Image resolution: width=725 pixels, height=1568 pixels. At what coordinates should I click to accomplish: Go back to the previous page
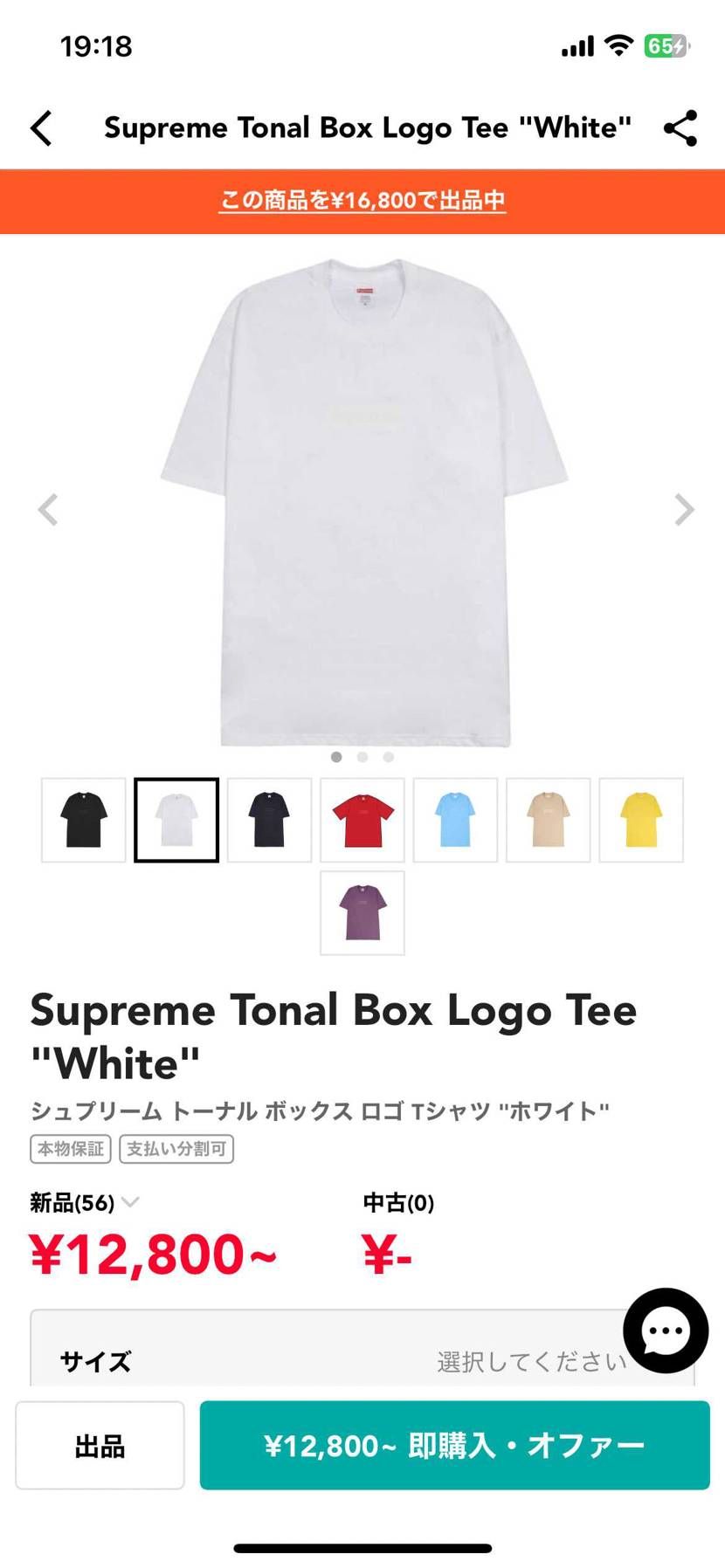41,128
